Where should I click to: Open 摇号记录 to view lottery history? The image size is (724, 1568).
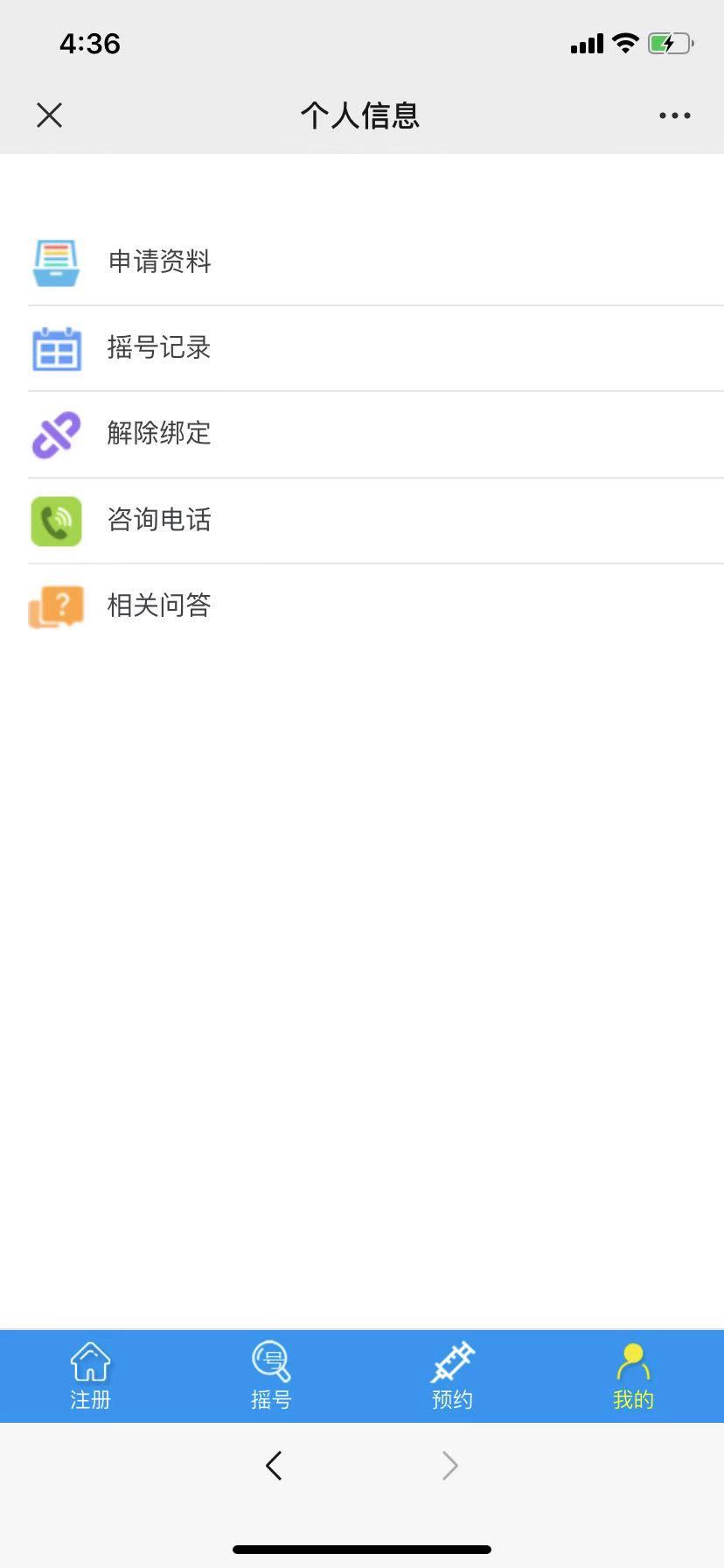(x=158, y=347)
